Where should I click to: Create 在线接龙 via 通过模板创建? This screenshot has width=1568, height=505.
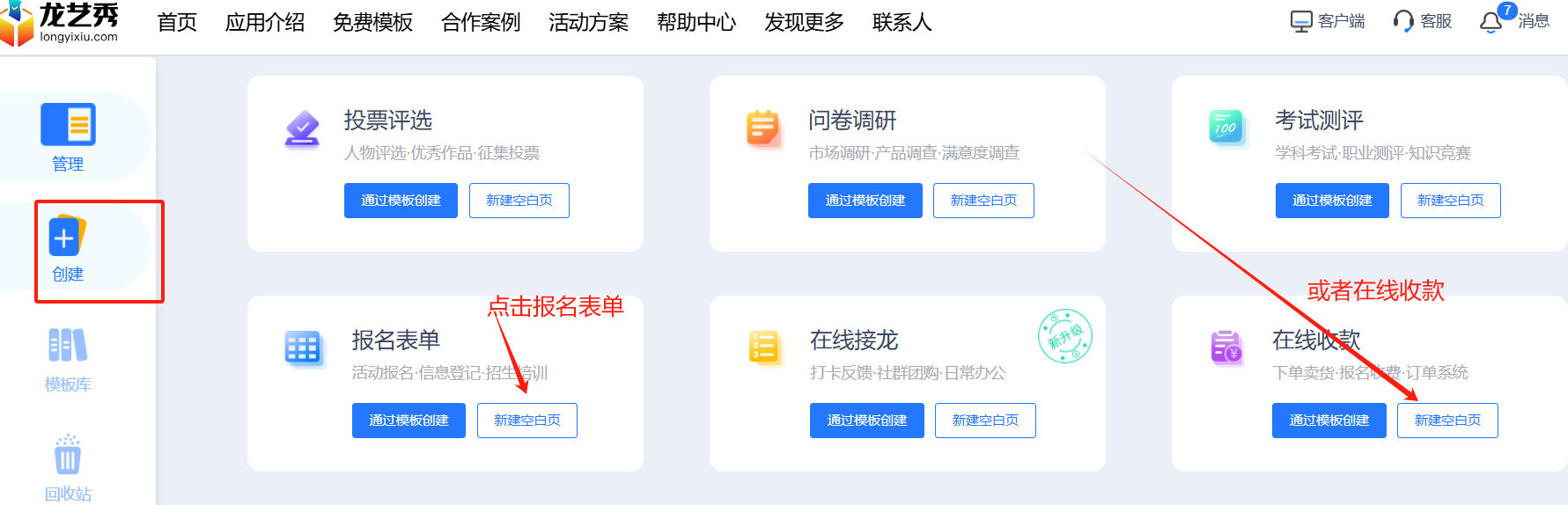click(867, 421)
